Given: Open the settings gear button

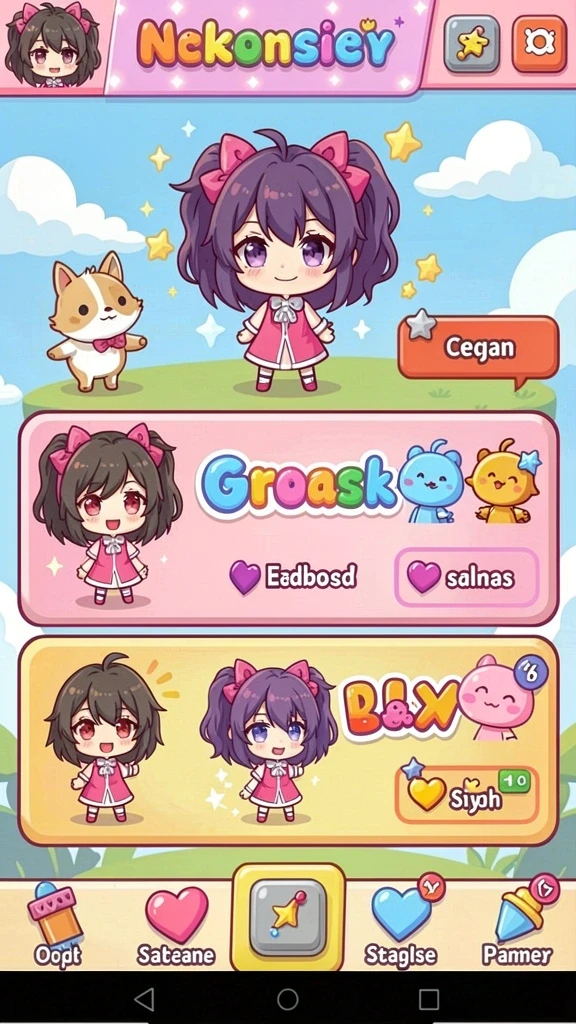Looking at the screenshot, I should click(x=539, y=44).
